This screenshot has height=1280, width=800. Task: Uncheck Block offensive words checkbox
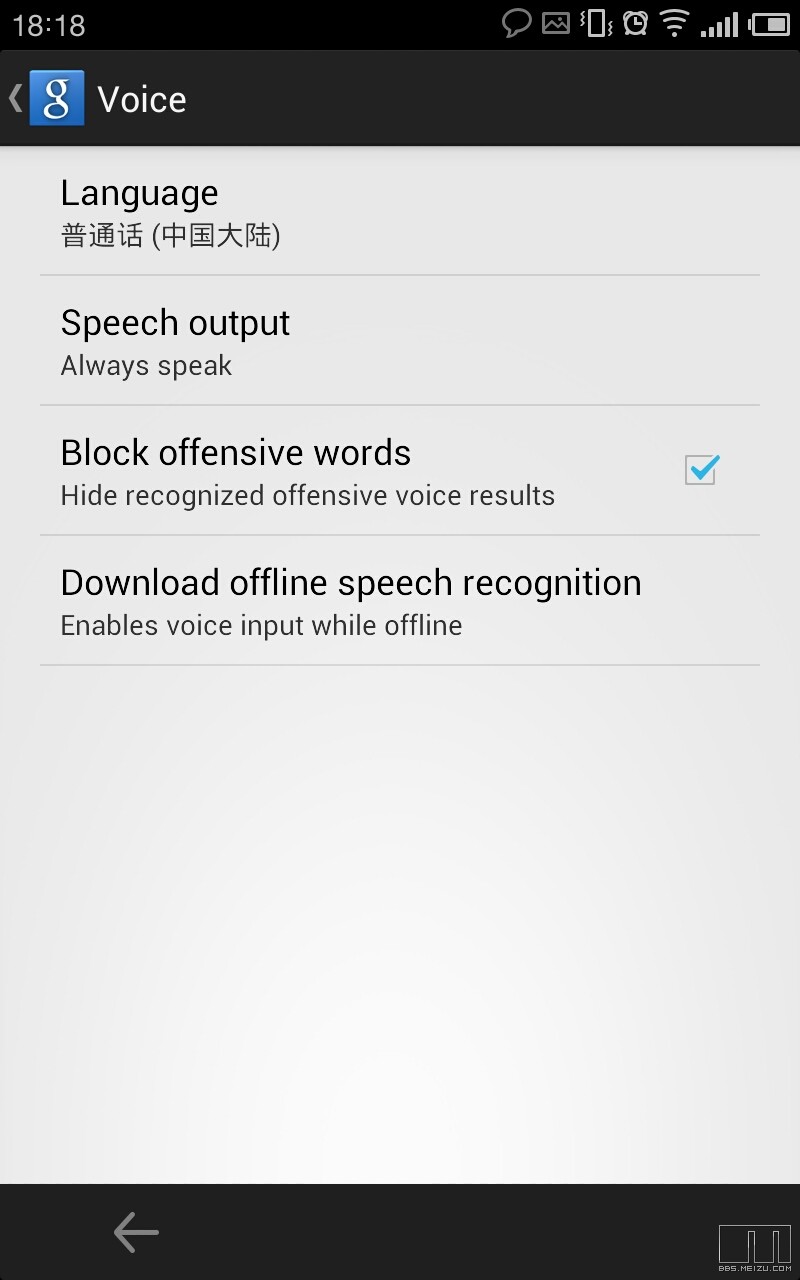pos(701,469)
